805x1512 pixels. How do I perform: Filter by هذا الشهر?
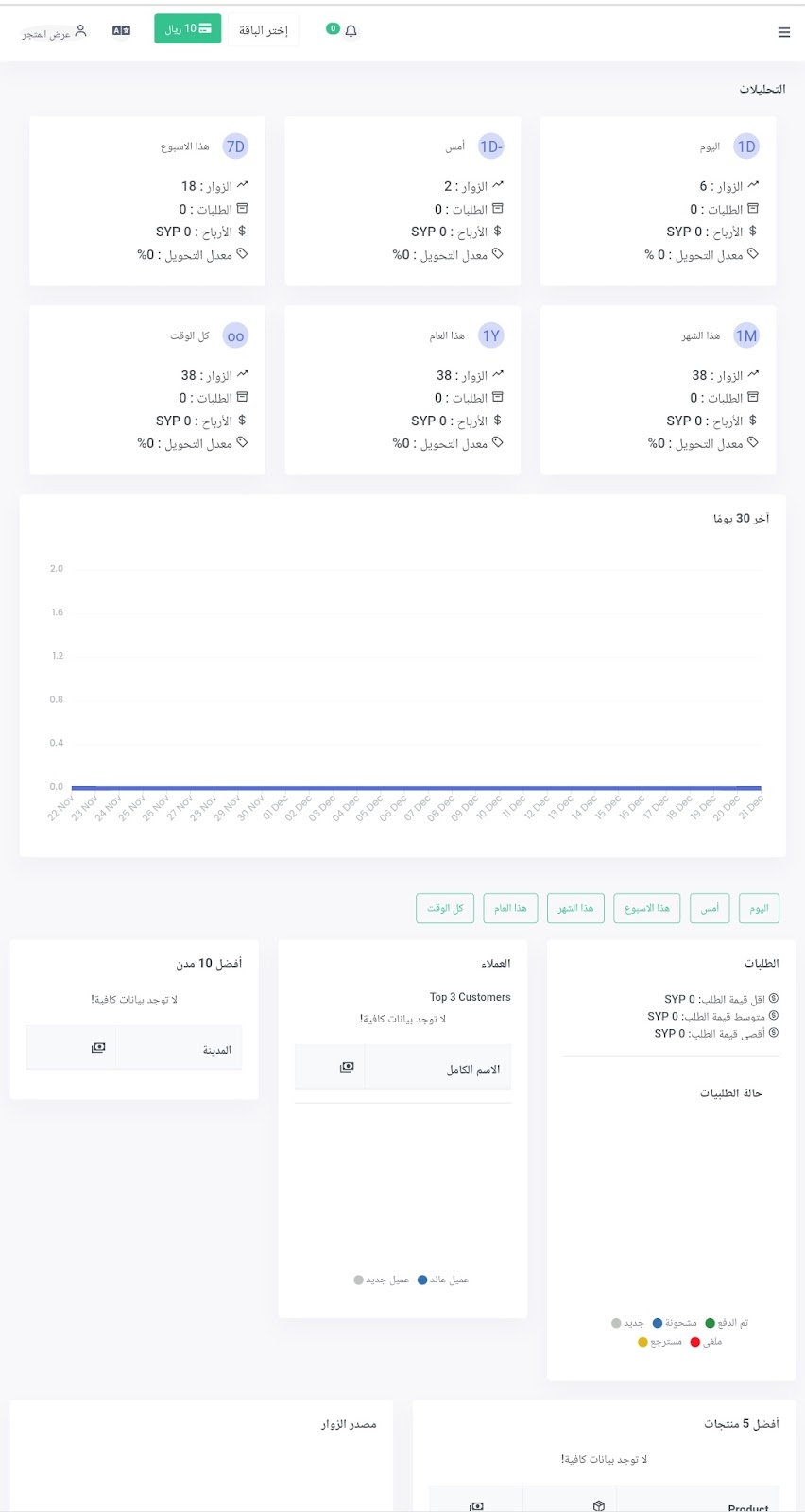pos(575,908)
